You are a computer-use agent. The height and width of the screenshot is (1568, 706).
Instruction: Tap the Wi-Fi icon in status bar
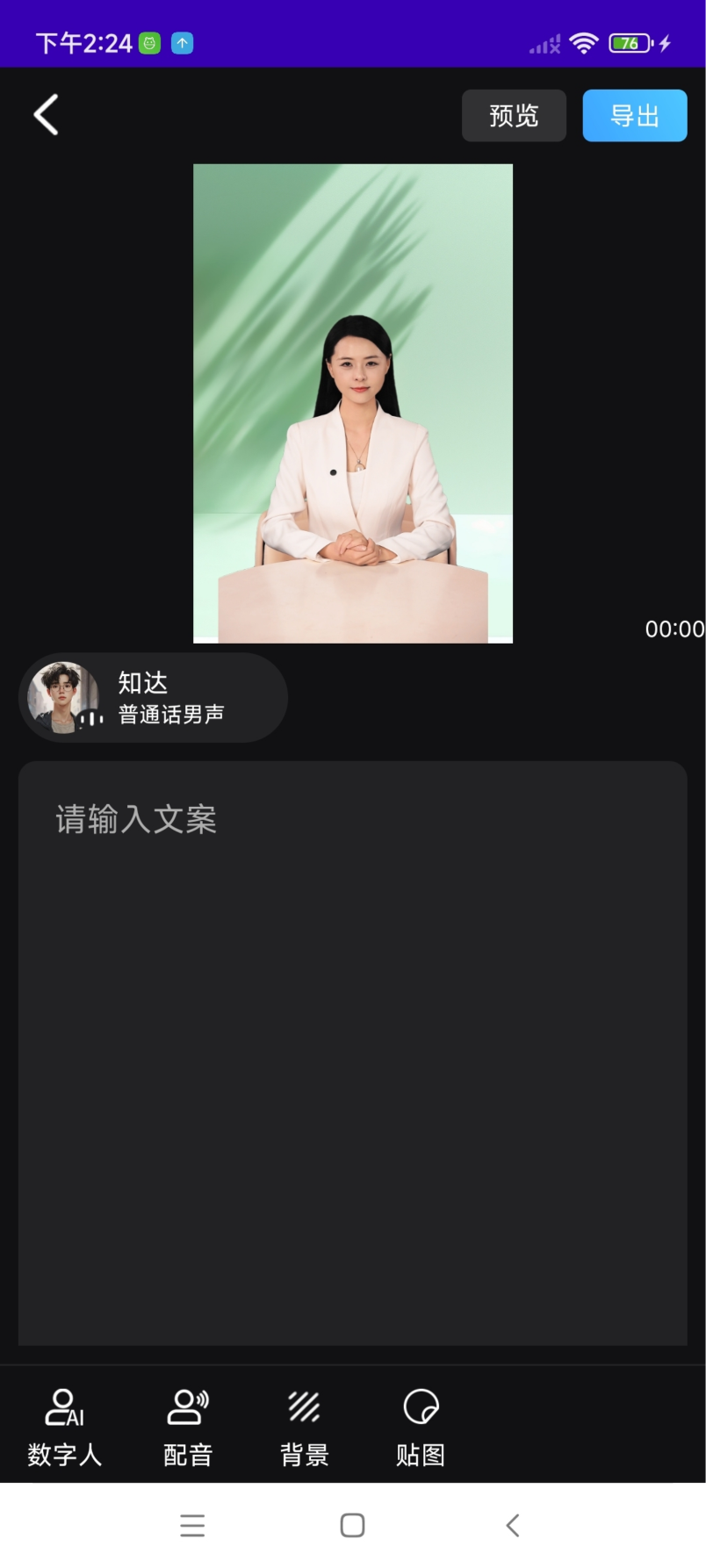(x=582, y=43)
